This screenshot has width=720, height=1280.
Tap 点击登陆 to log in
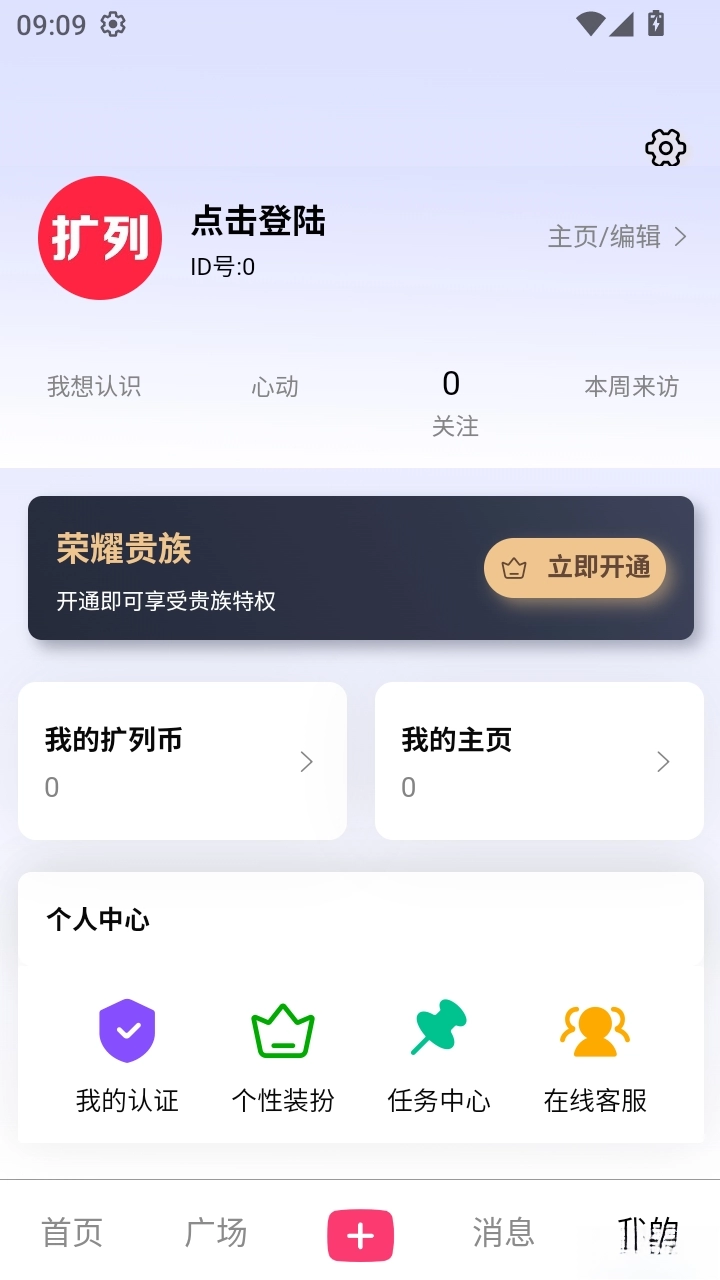[259, 223]
